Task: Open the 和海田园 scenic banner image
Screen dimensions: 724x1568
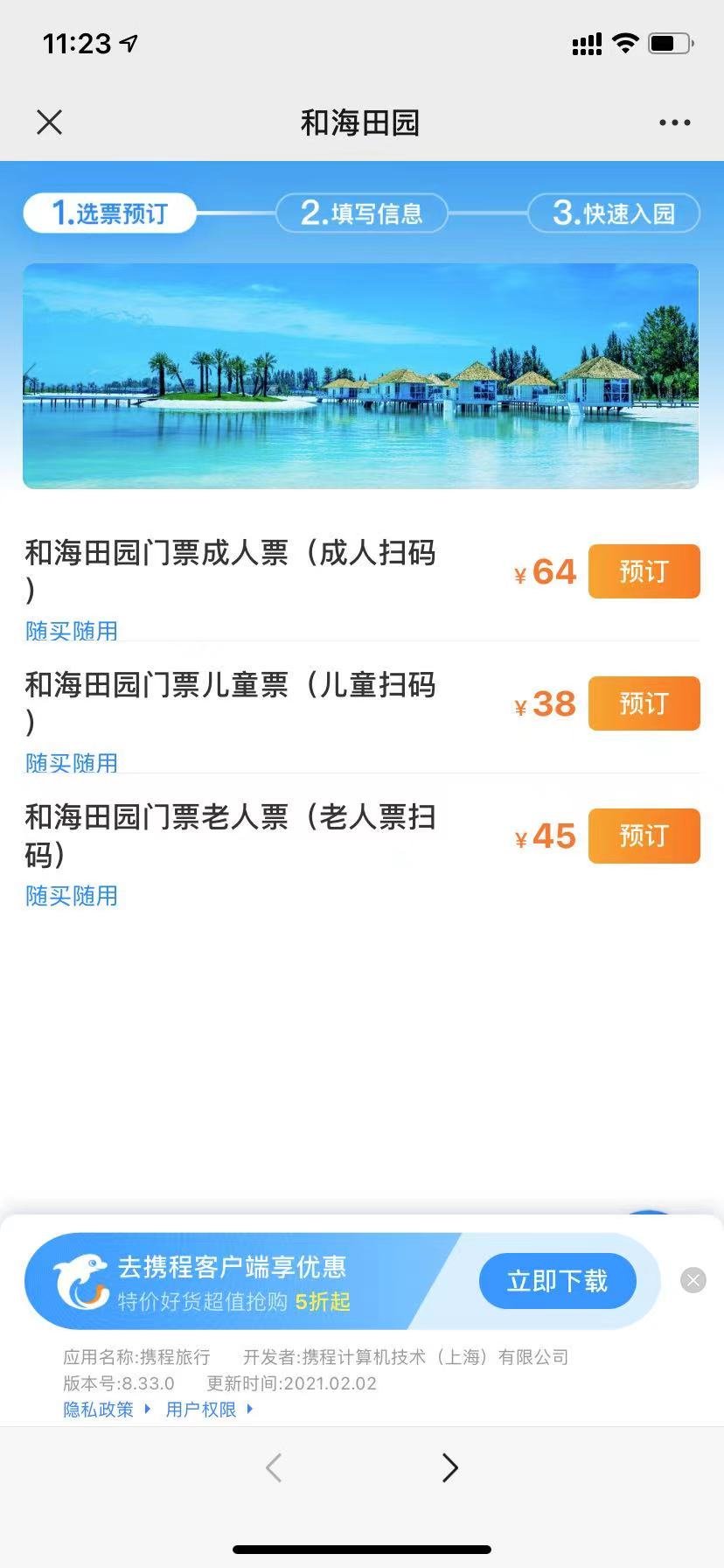Action: tap(361, 375)
